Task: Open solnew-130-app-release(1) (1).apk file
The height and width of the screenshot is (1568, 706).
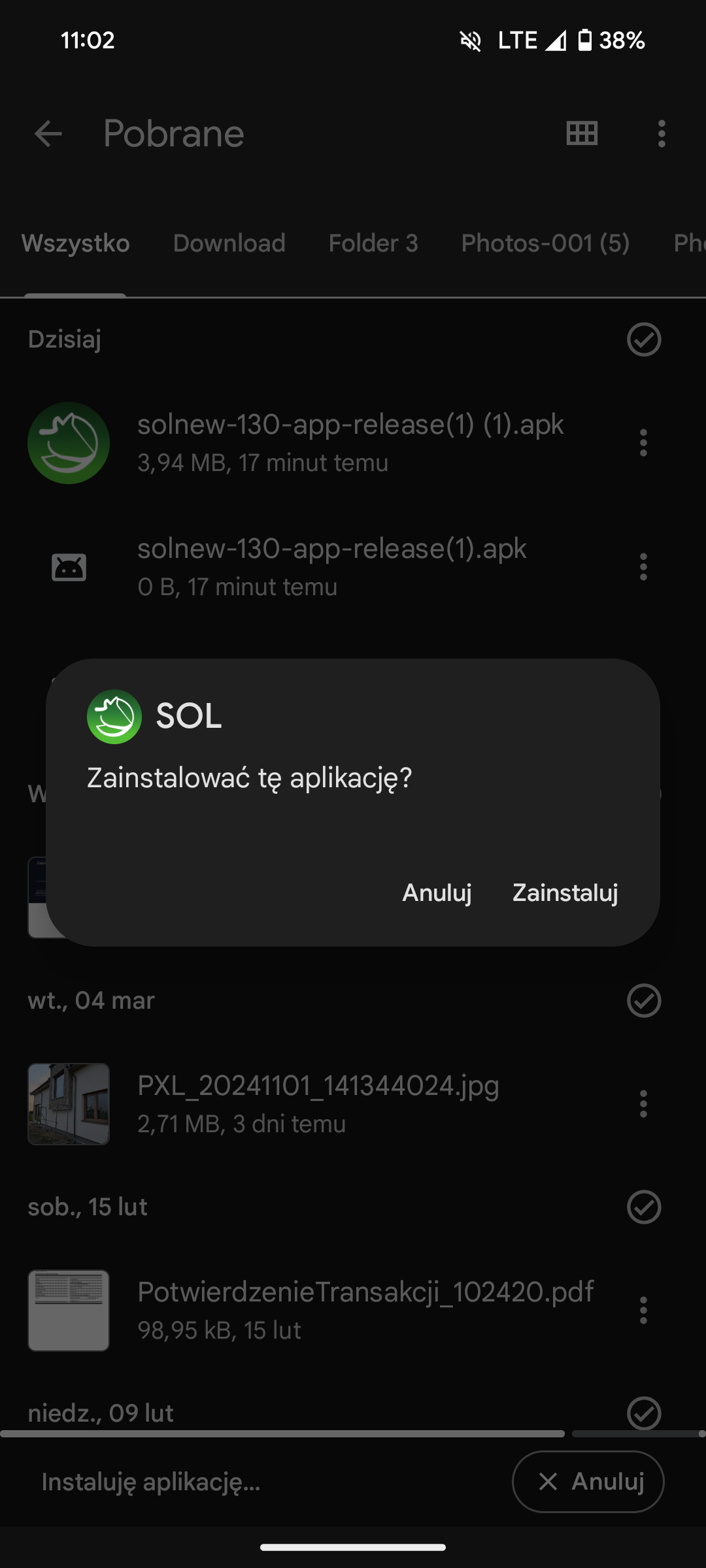Action: 327,443
